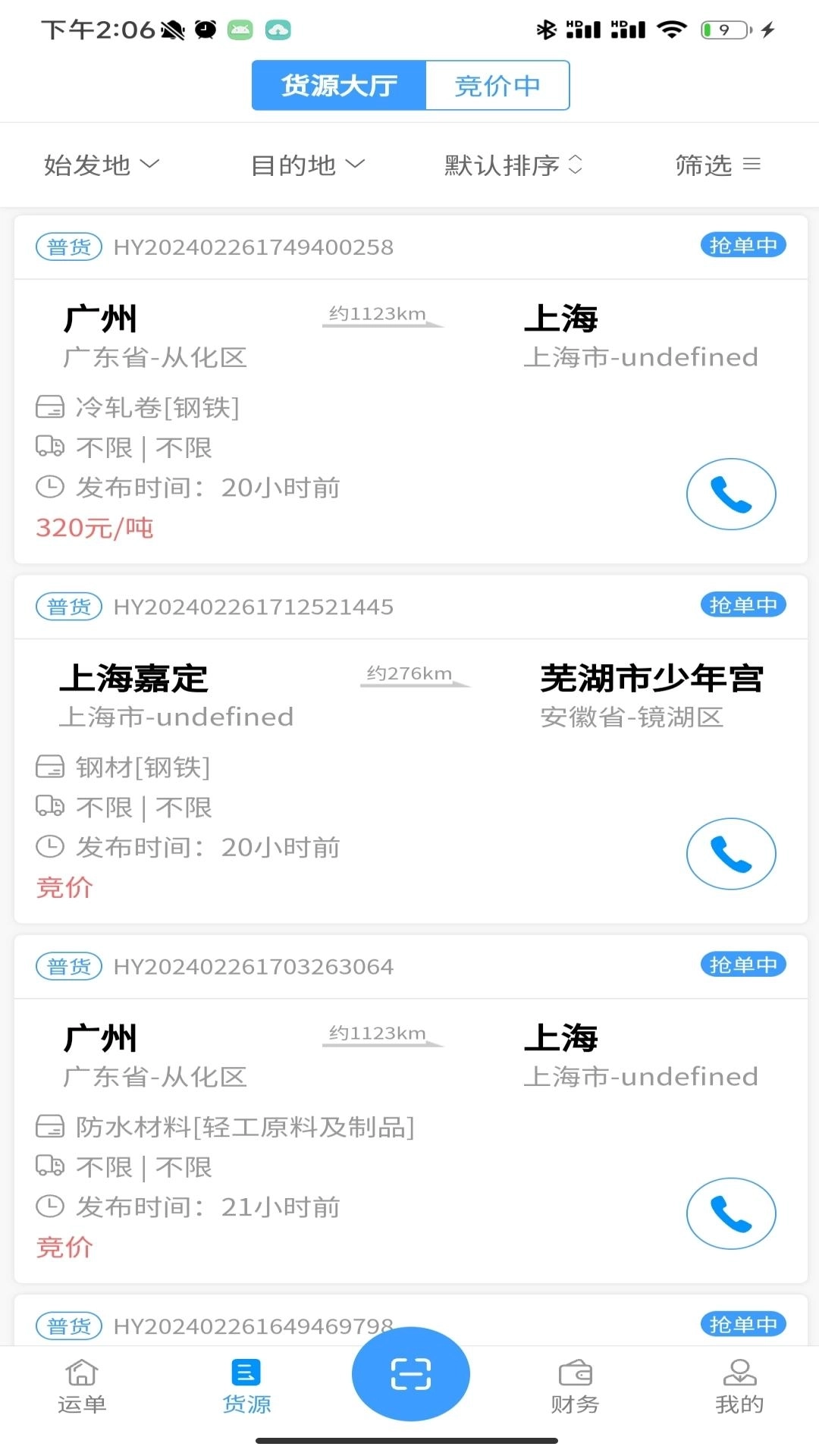This screenshot has width=819, height=1456.
Task: Expand the 始发地 origin filter
Action: [x=102, y=165]
